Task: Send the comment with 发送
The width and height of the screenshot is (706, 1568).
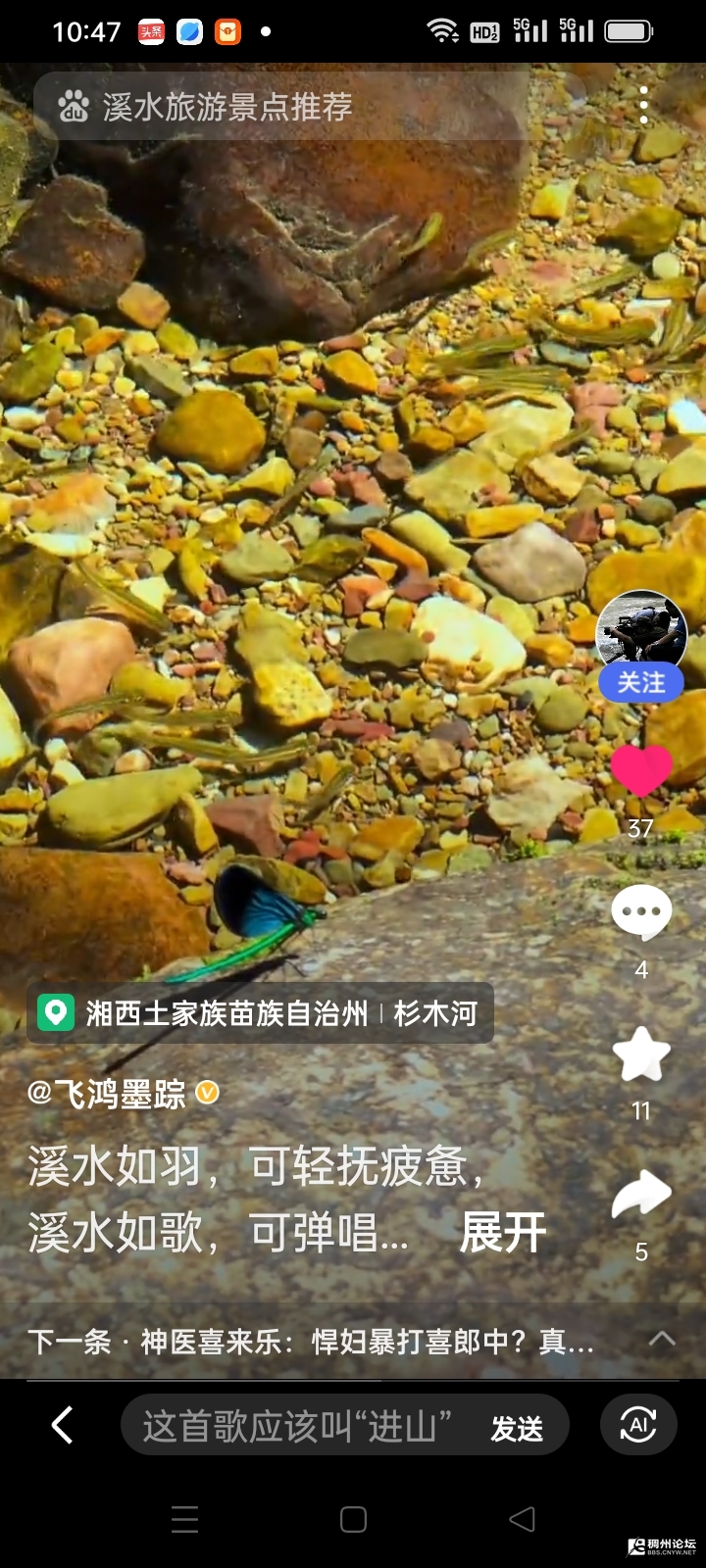Action: [517, 1428]
